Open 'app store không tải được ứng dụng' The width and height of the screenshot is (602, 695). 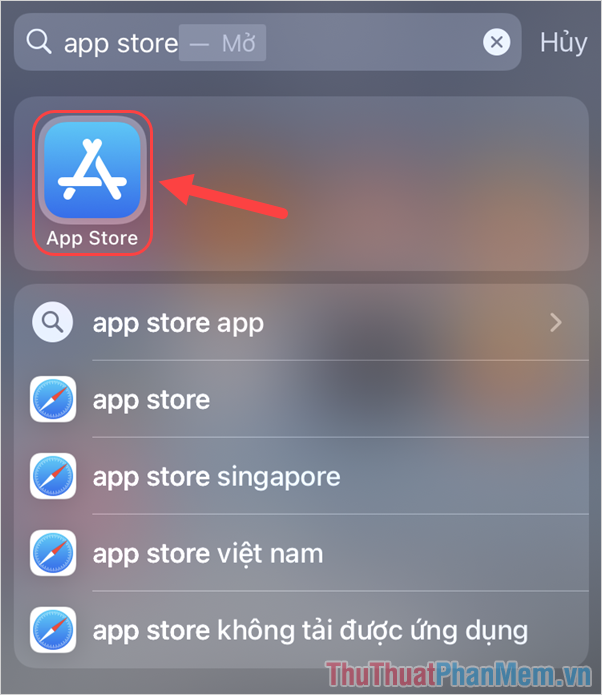pos(300,631)
